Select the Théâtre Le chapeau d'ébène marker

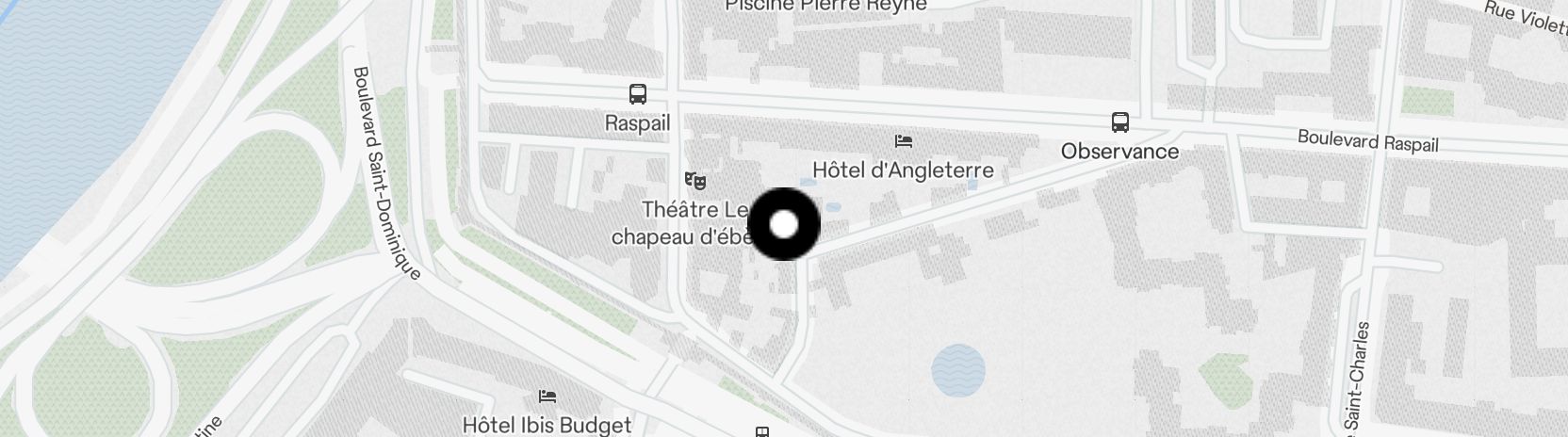[695, 179]
